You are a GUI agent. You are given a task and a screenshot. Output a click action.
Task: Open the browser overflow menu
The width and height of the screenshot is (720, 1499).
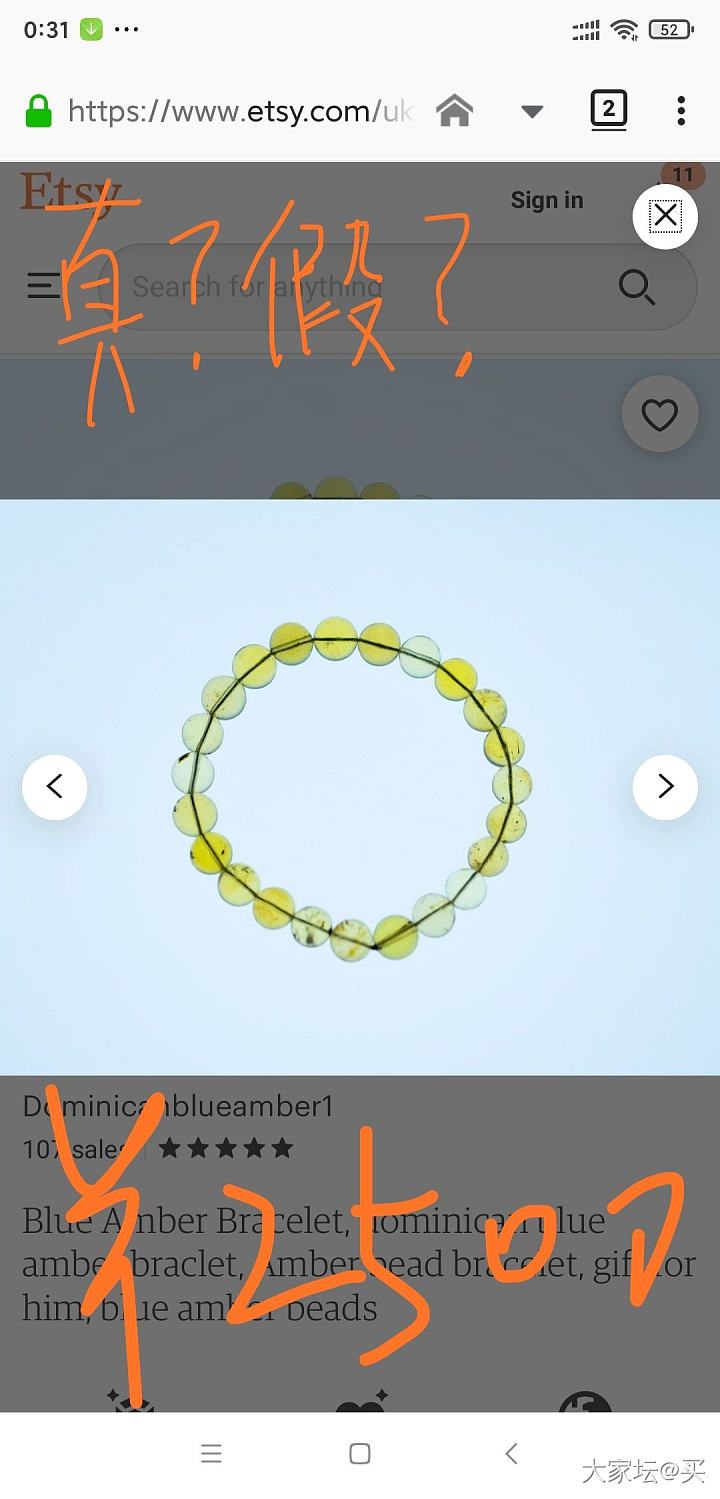[681, 111]
